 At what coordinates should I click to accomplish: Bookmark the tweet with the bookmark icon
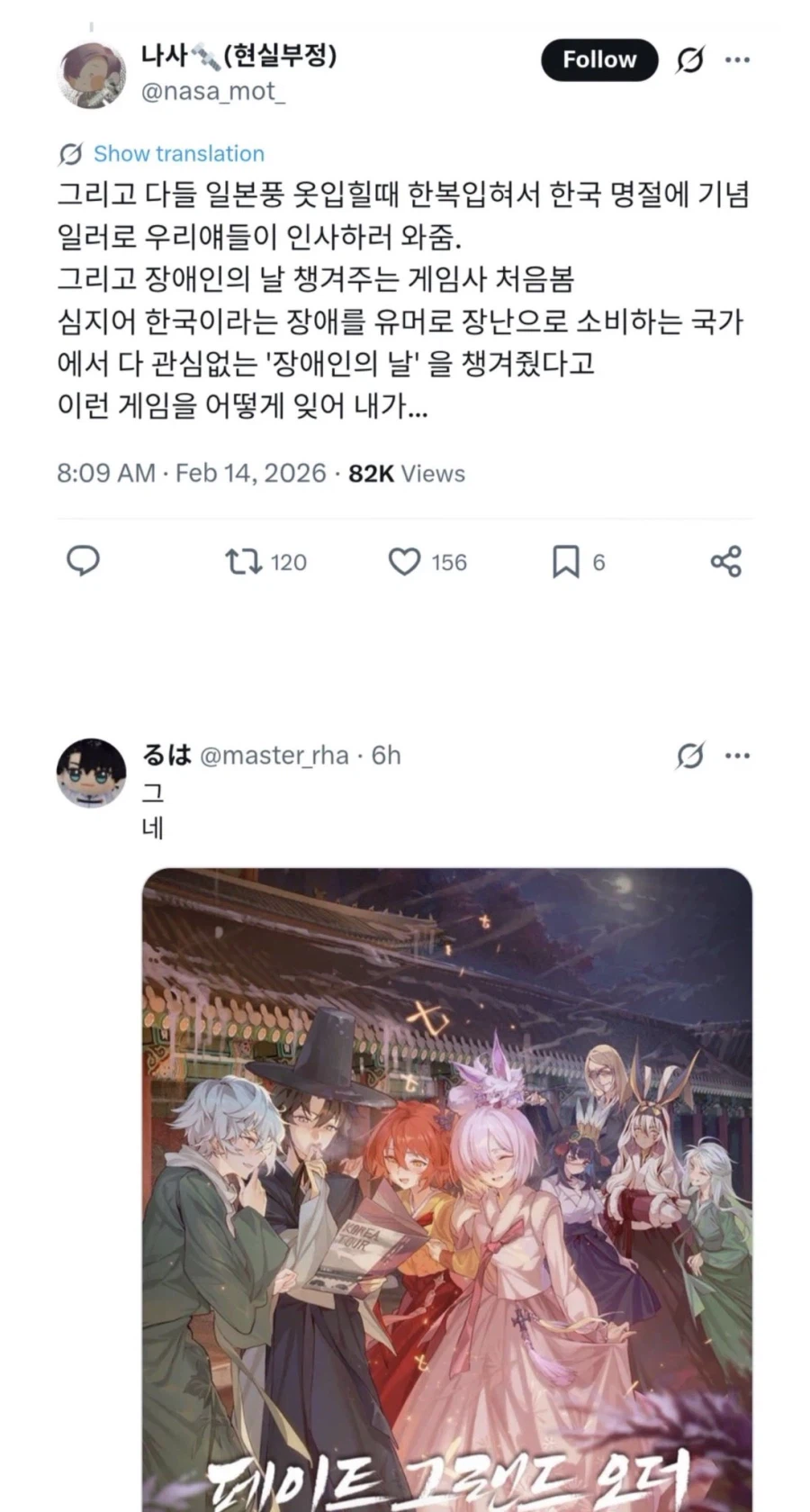[x=567, y=561]
